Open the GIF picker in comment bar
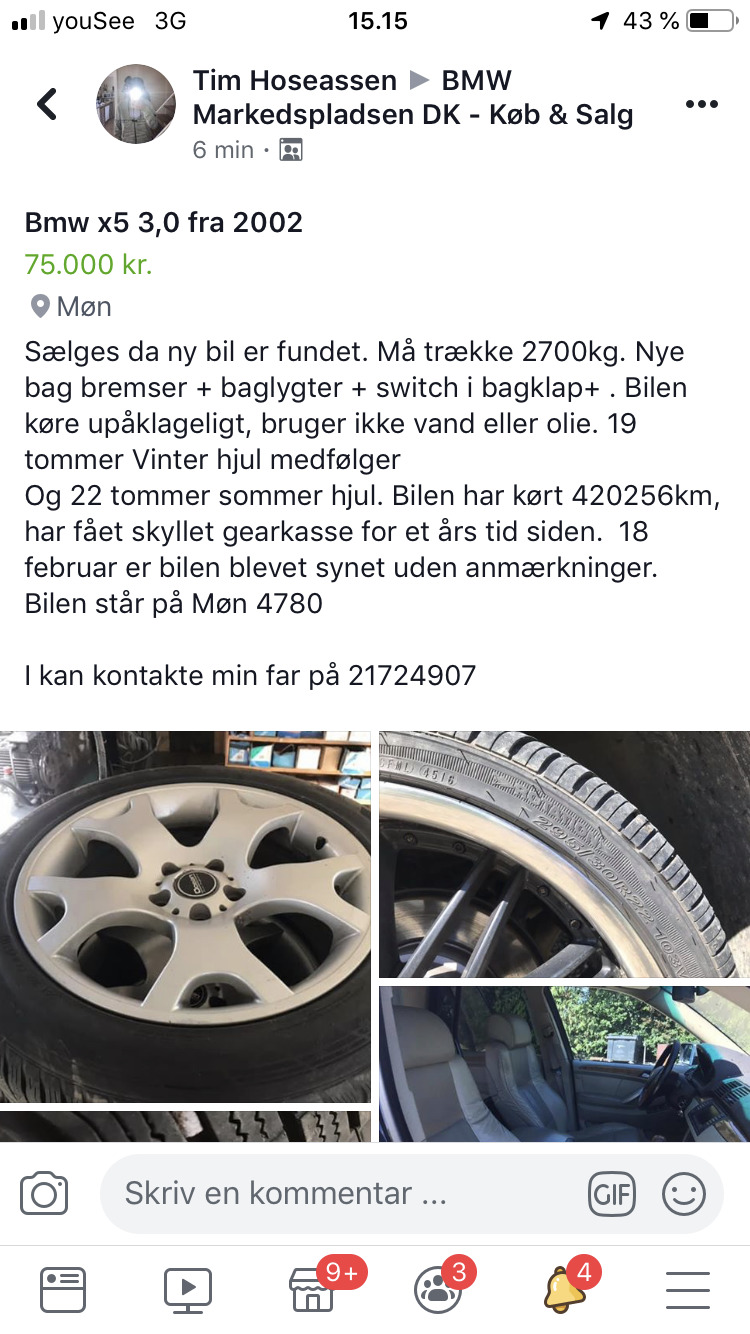 point(612,1192)
